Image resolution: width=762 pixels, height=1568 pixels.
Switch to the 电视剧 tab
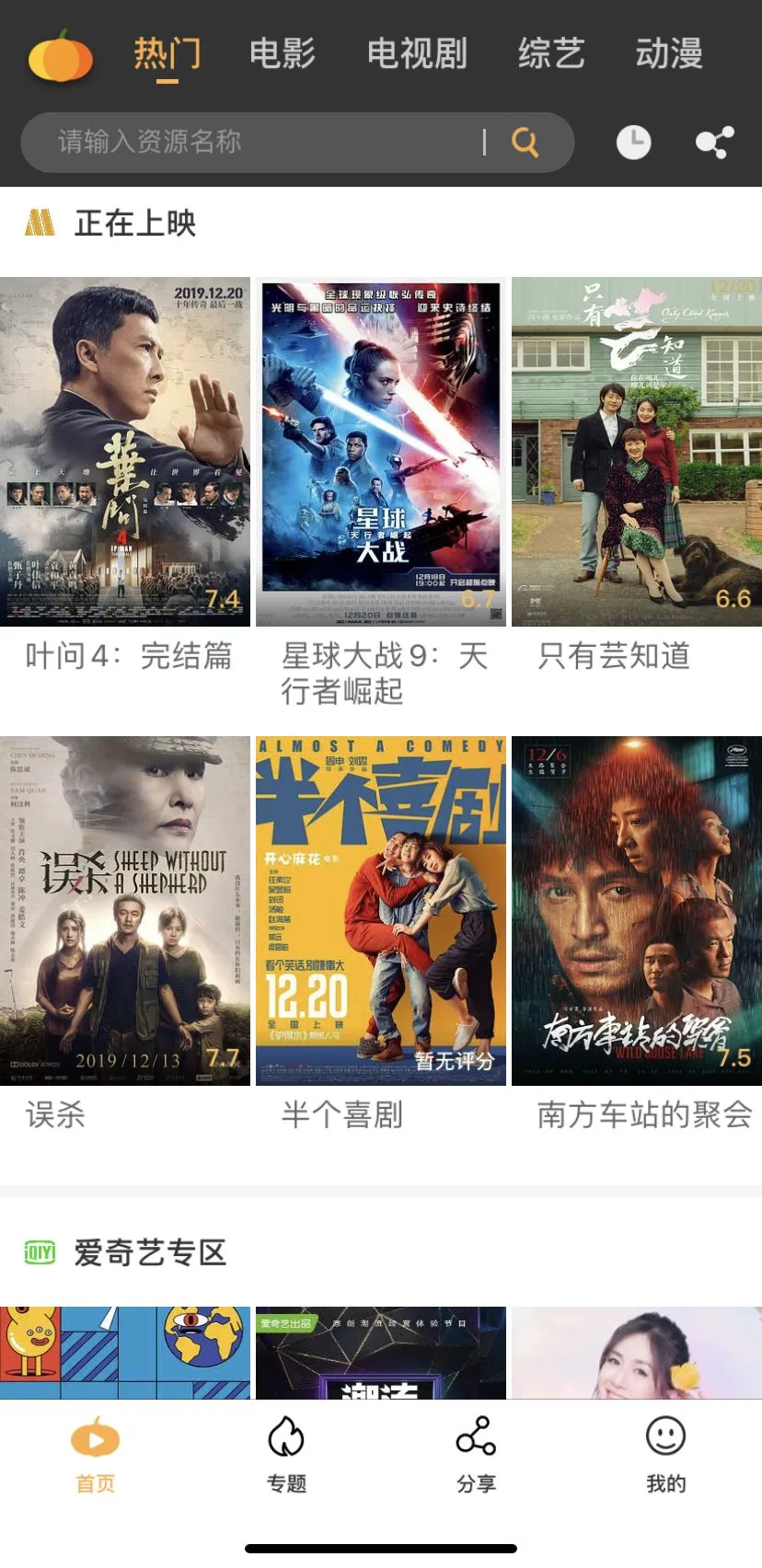point(417,53)
